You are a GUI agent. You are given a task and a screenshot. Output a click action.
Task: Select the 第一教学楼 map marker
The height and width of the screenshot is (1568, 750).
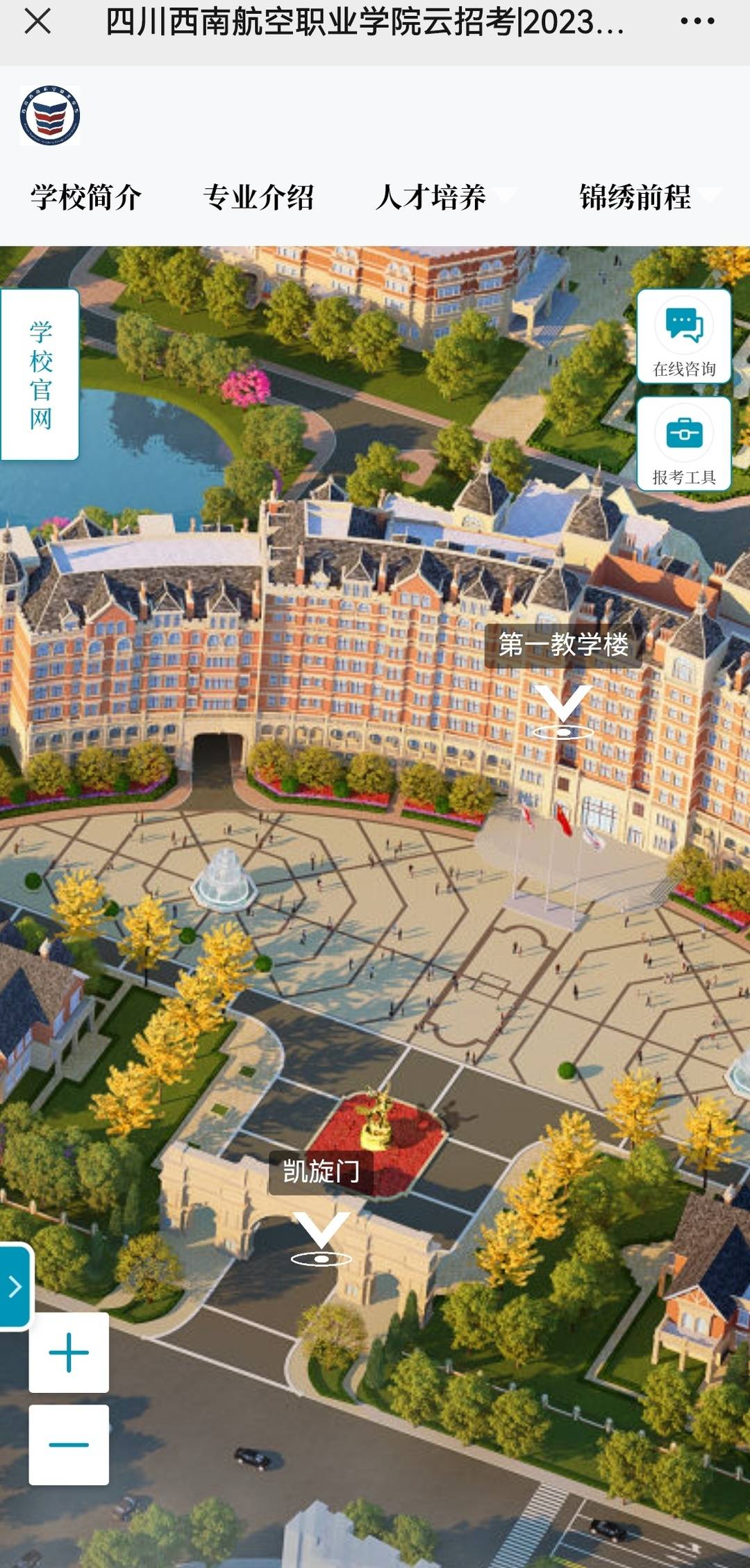(x=563, y=707)
